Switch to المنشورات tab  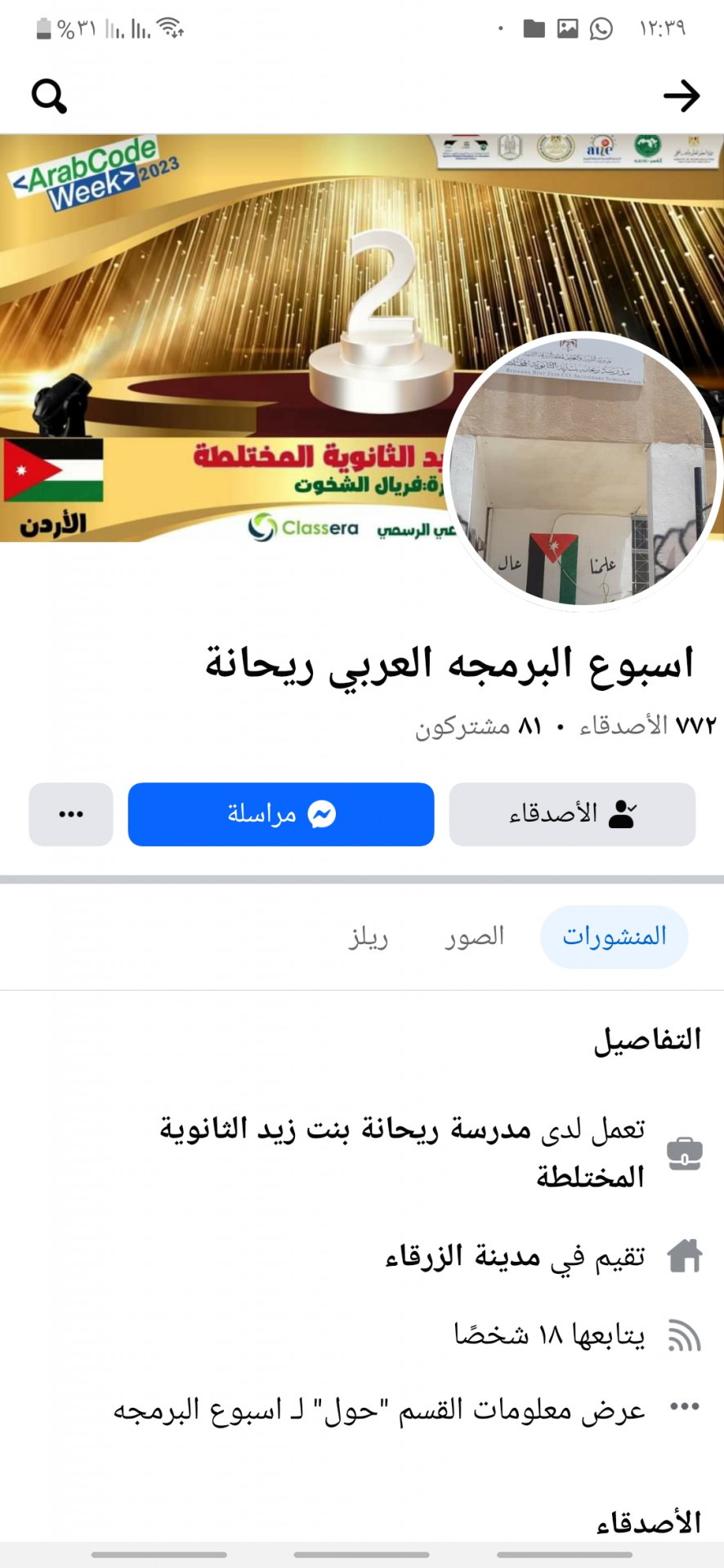coord(614,936)
